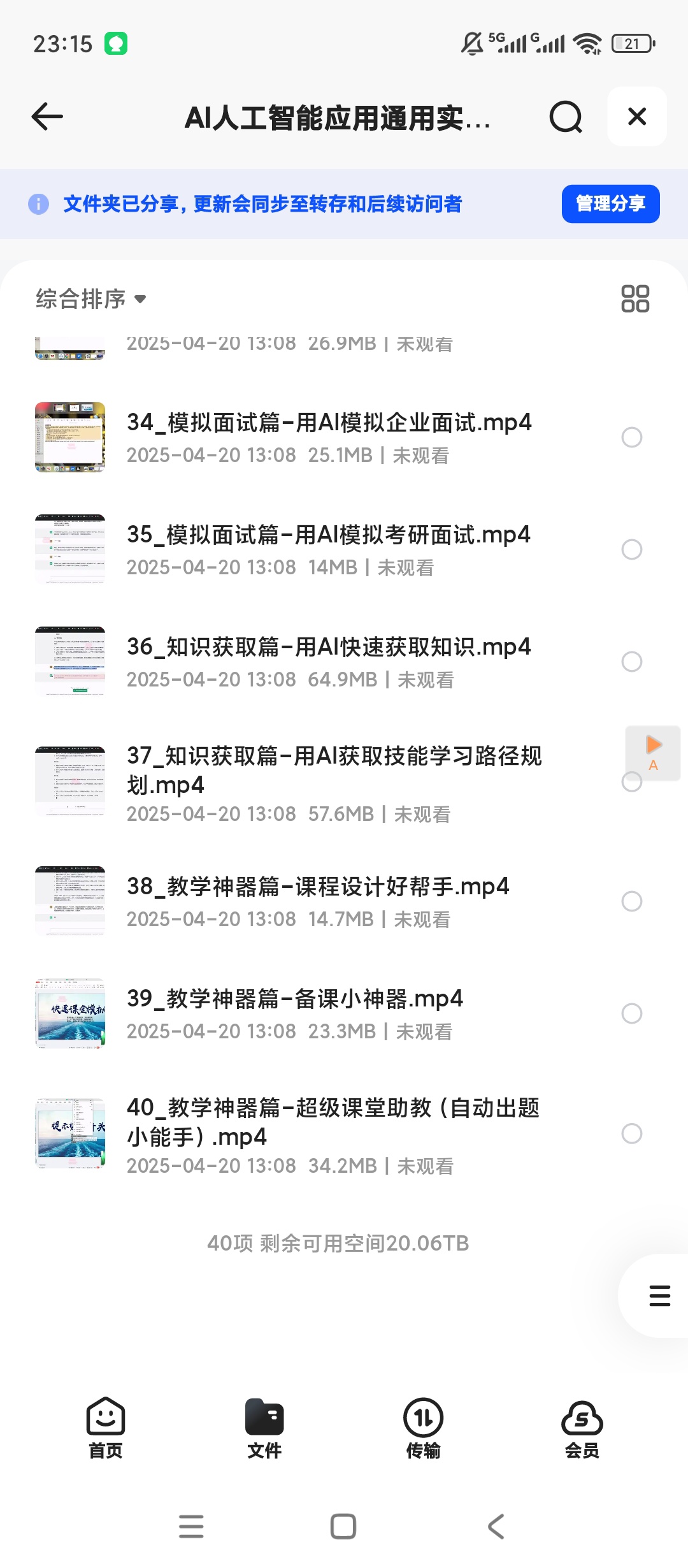Select the circle for 35_模拟面试篇 file

[x=632, y=549]
